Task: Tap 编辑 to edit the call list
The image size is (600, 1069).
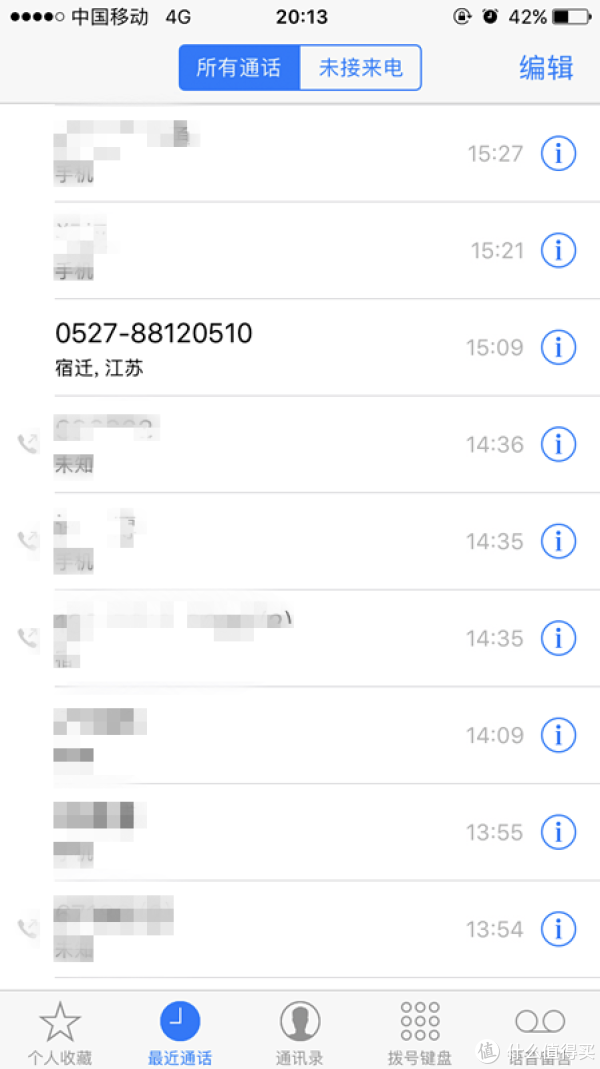Action: tap(546, 68)
